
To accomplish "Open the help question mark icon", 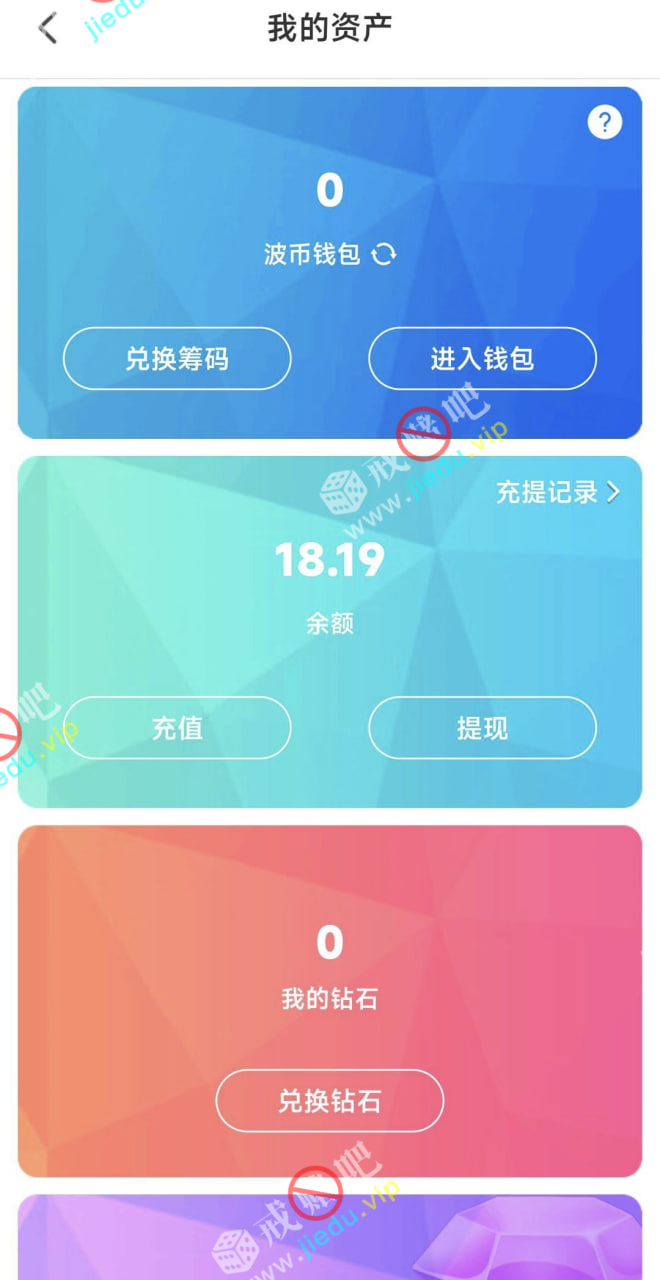I will coord(604,122).
